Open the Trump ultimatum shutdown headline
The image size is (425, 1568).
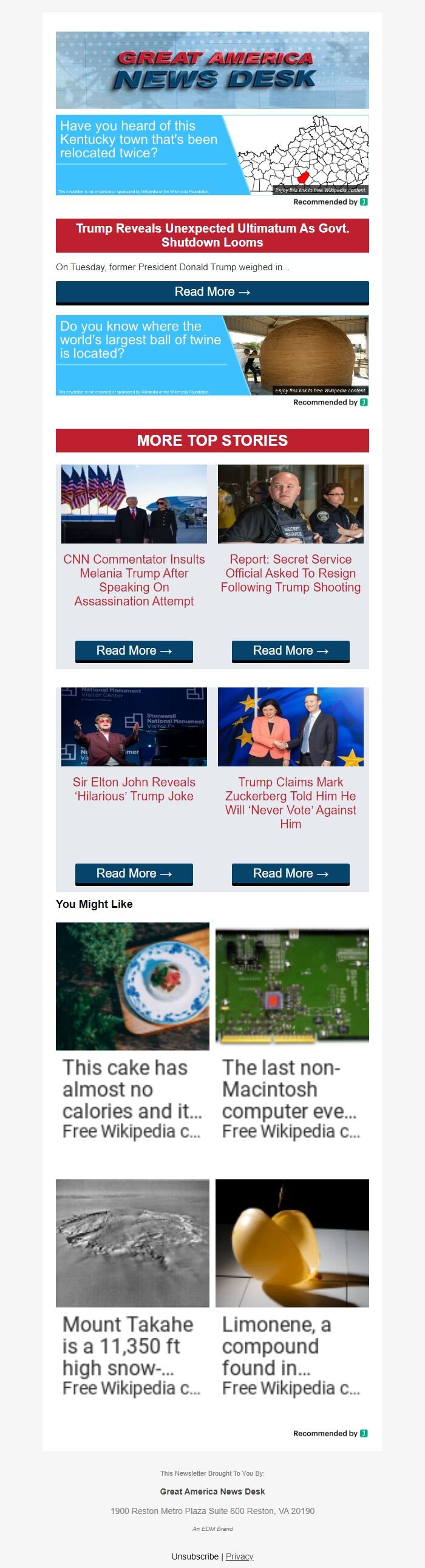[x=212, y=235]
